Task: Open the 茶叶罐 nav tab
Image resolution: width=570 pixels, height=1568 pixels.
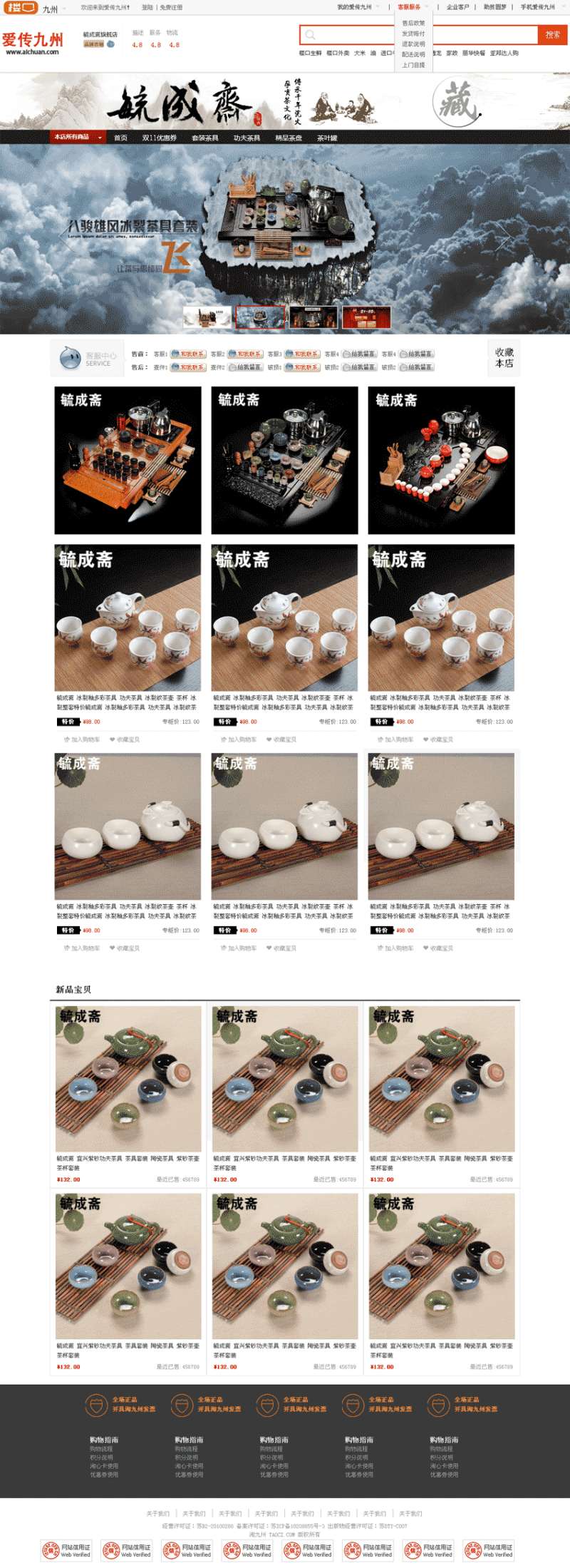Action: (327, 138)
